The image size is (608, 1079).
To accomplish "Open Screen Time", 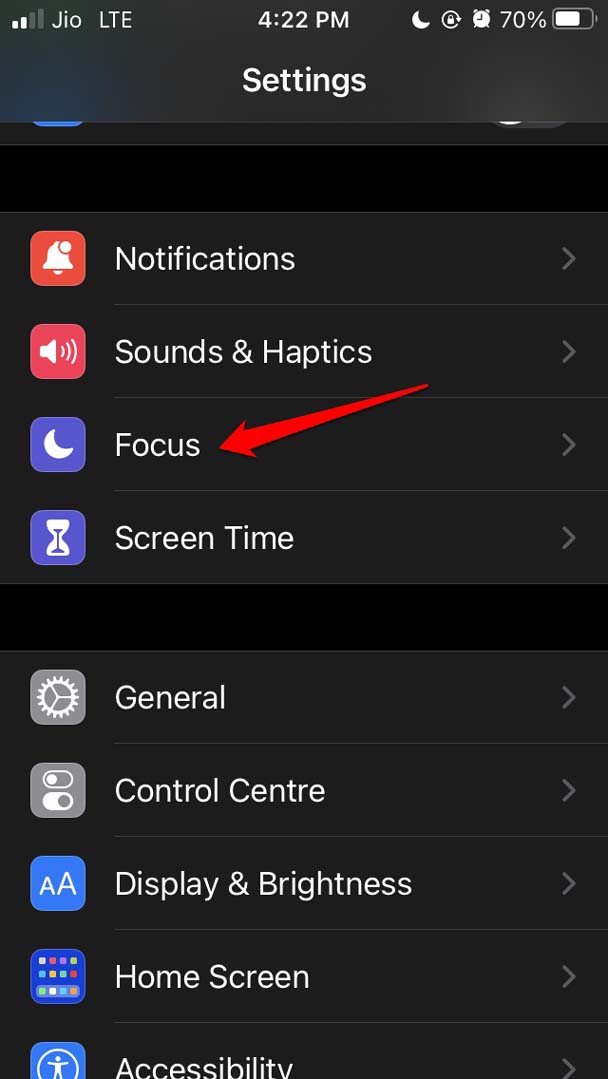I will click(204, 538).
